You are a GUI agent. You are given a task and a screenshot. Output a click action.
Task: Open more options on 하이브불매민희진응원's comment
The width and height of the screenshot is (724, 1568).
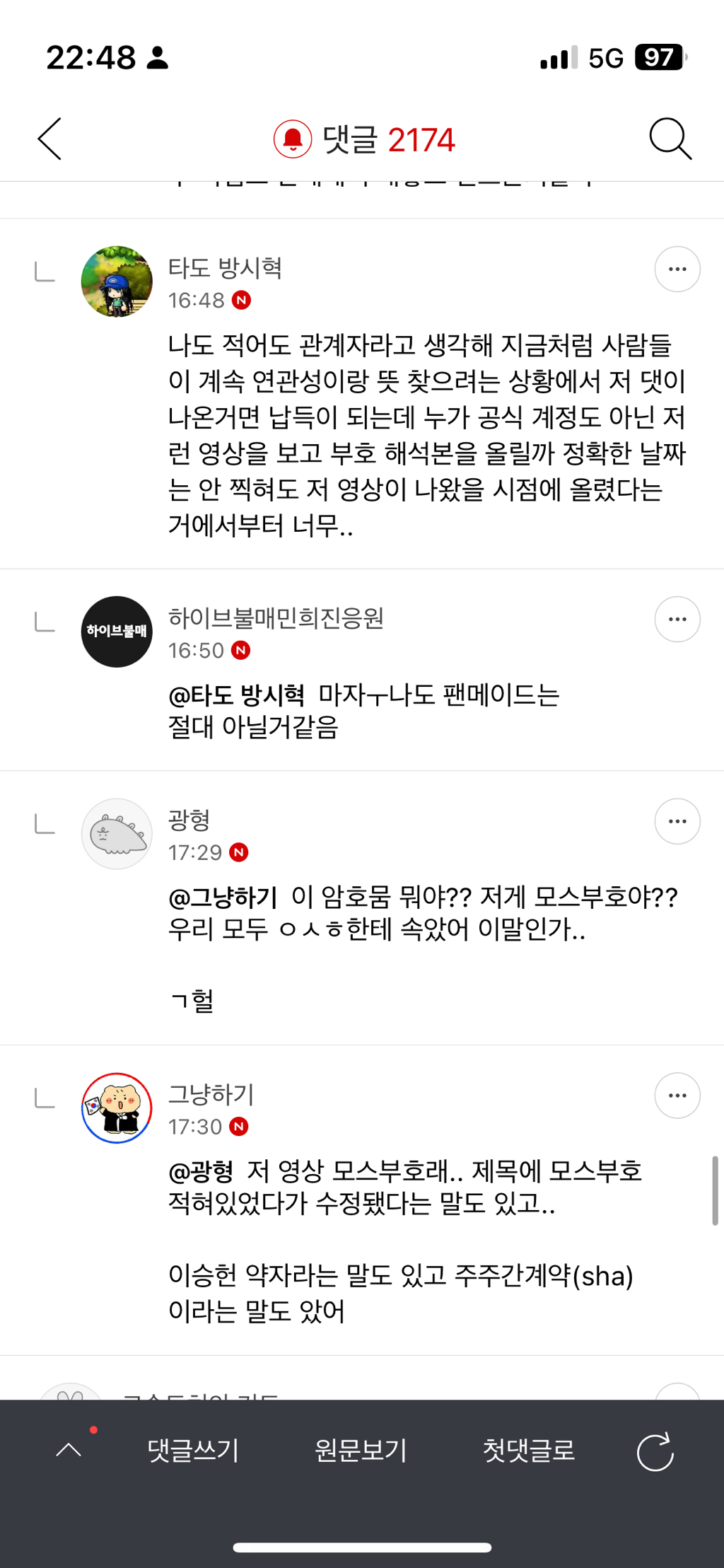coord(677,619)
